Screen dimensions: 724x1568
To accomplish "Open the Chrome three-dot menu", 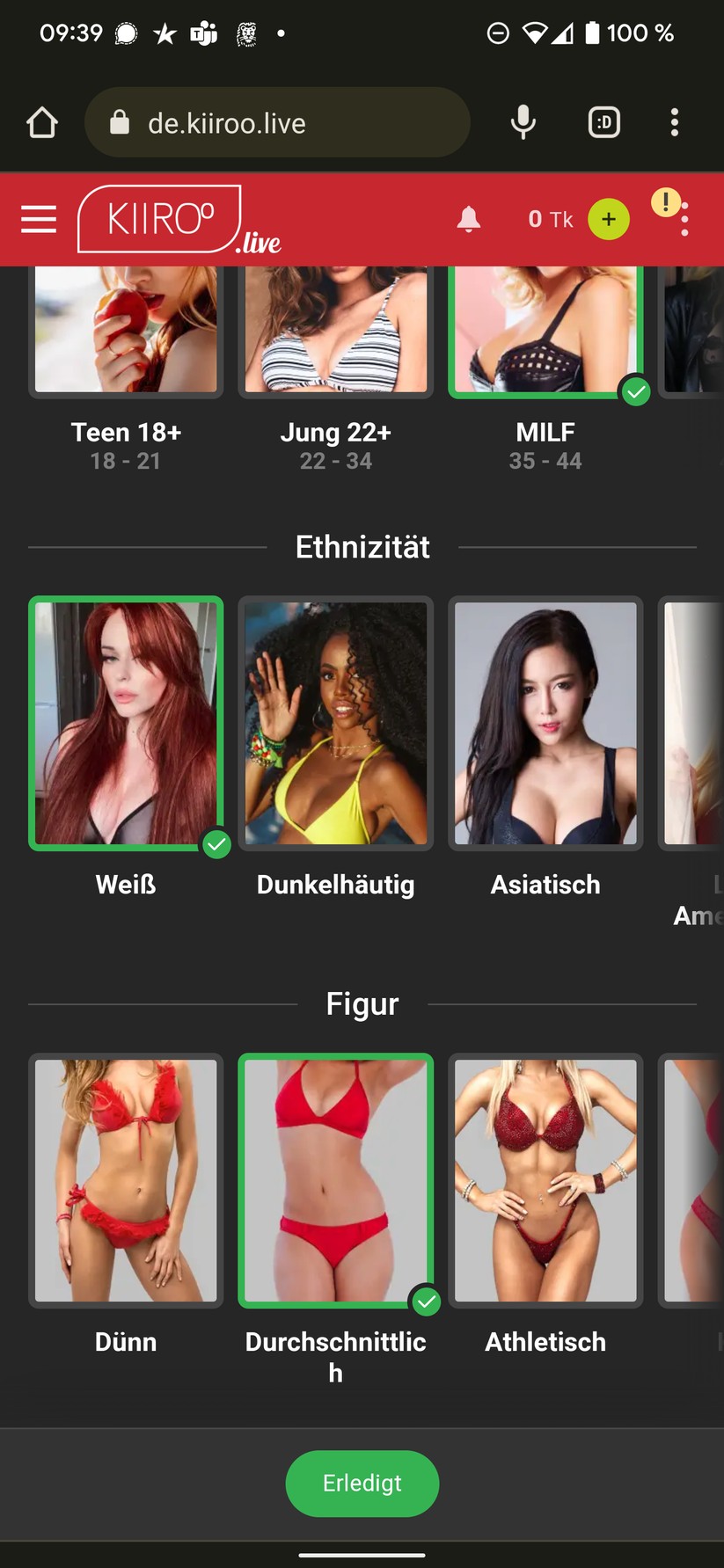I will pyautogui.click(x=674, y=121).
